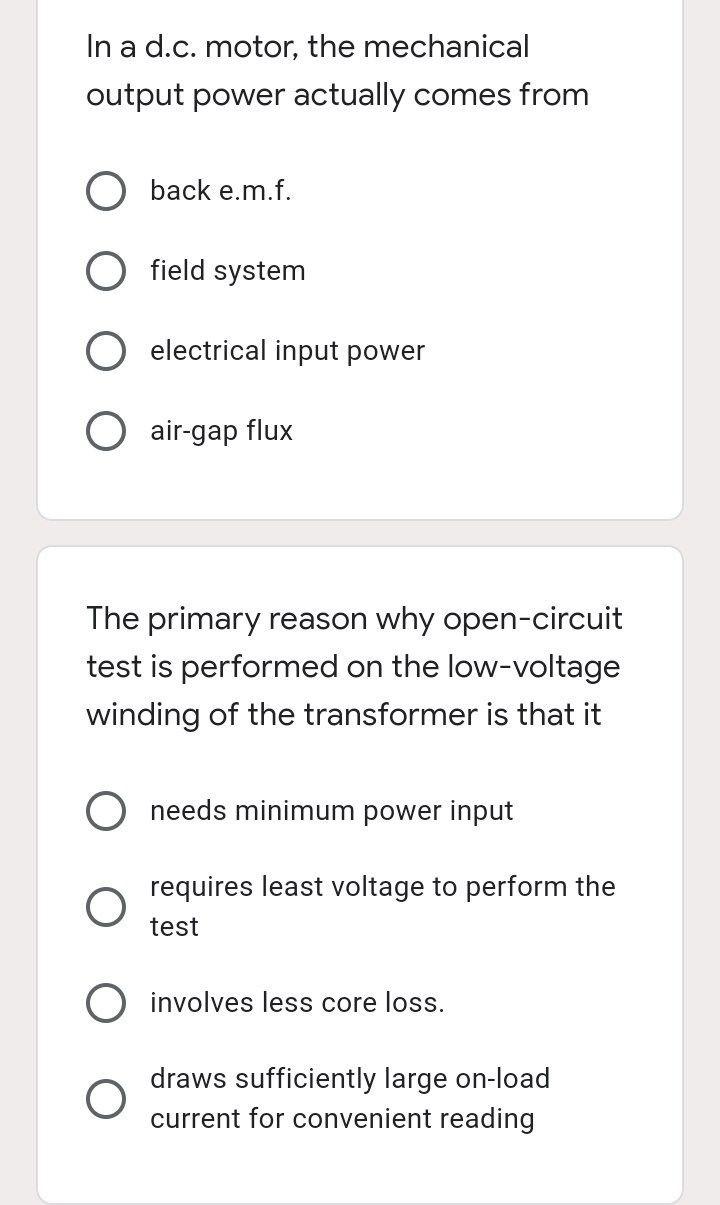Click the 'back e.m.f.' label text
The width and height of the screenshot is (720, 1205).
click(221, 191)
